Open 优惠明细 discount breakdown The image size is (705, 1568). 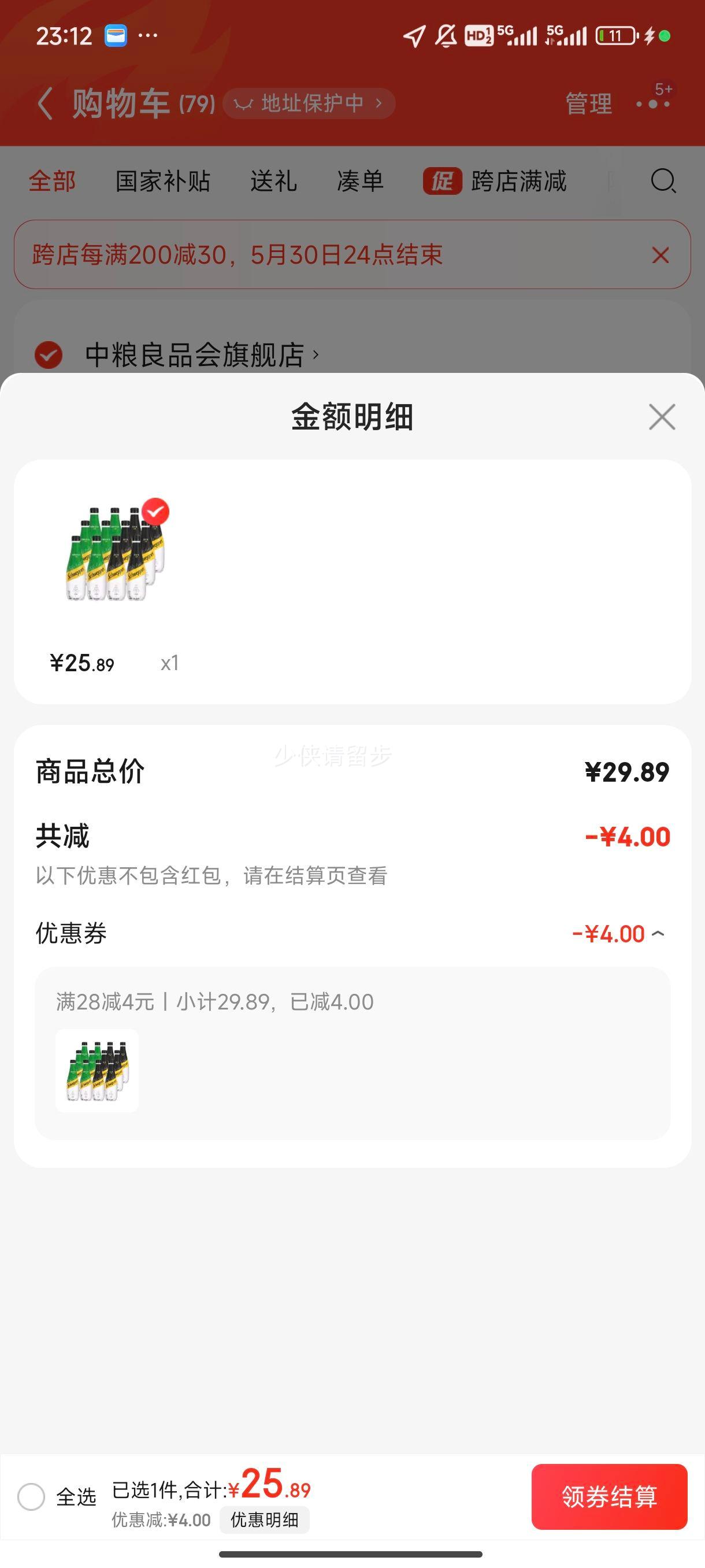[265, 1520]
